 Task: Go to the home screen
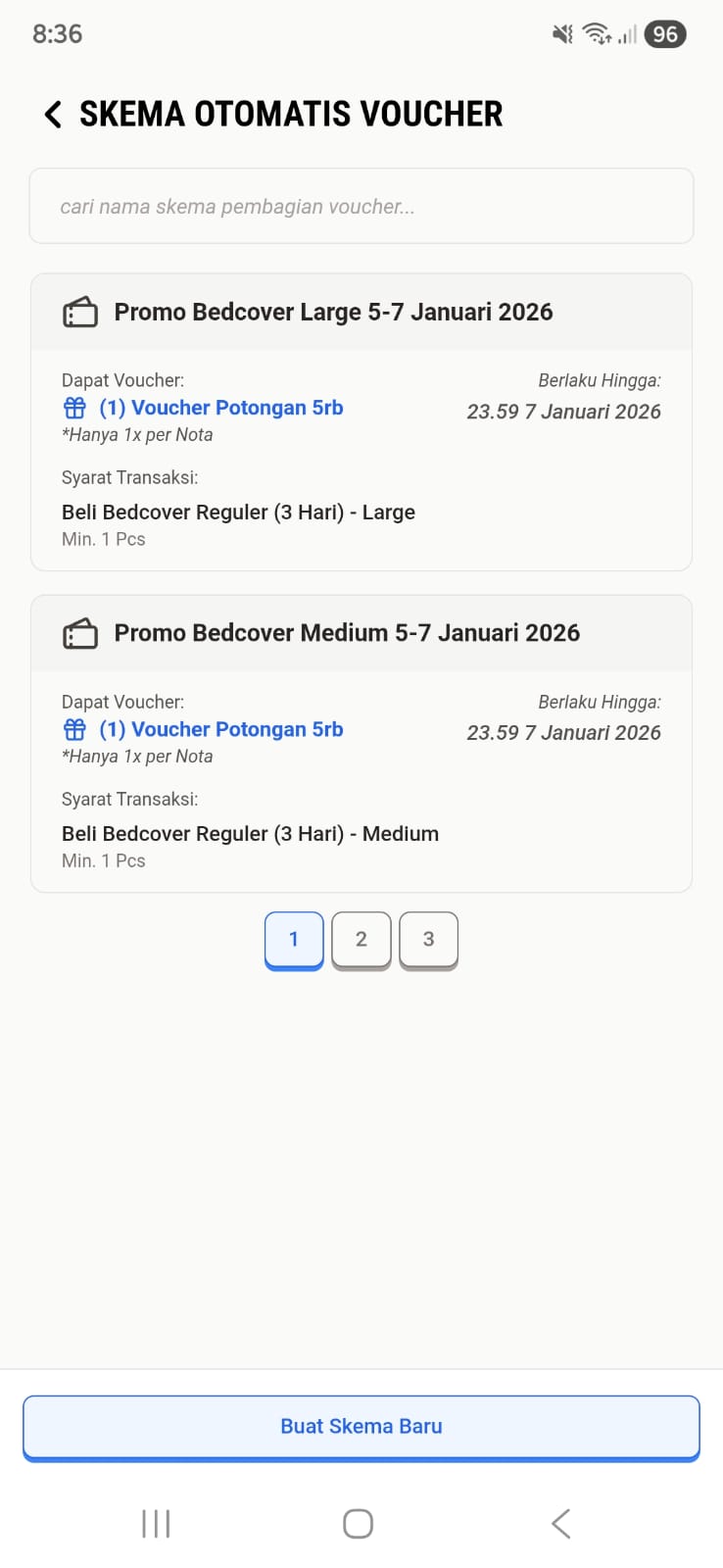coord(358,1524)
